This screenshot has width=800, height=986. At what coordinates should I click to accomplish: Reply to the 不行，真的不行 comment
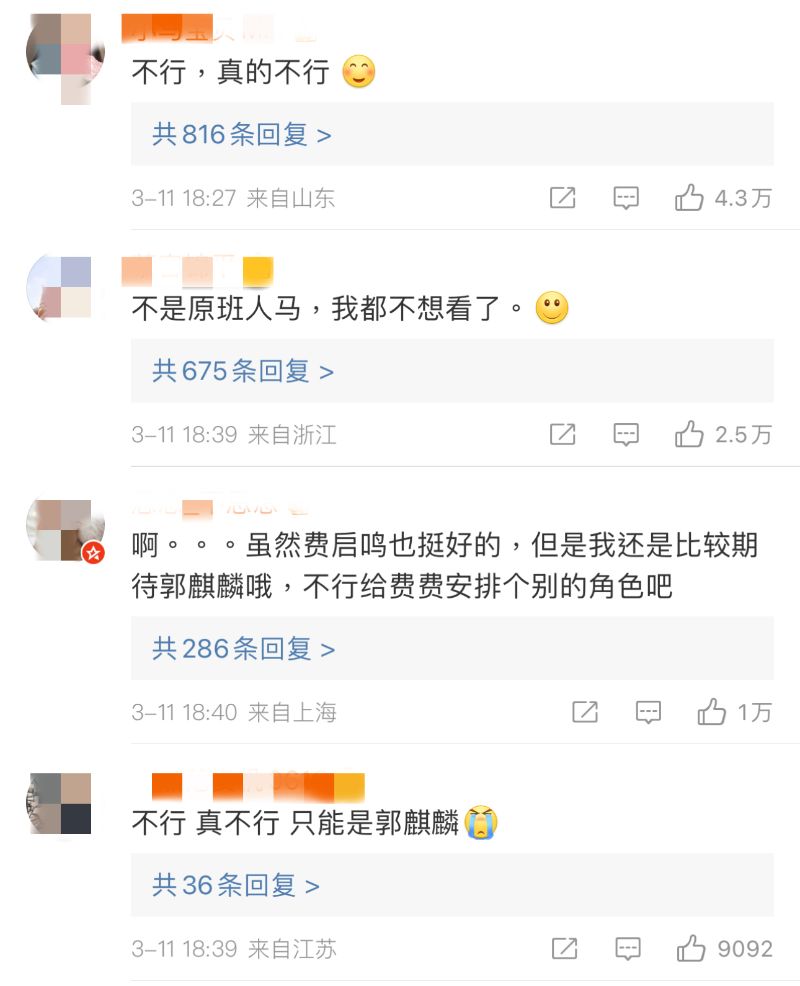pyautogui.click(x=626, y=198)
